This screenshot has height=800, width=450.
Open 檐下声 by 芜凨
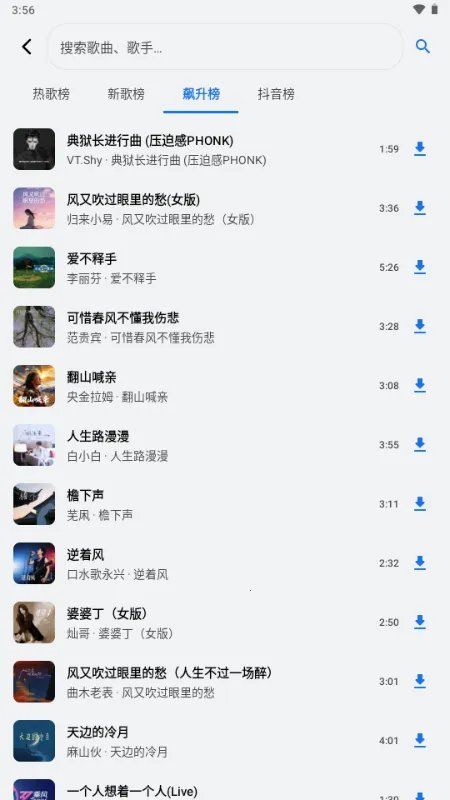pos(225,504)
